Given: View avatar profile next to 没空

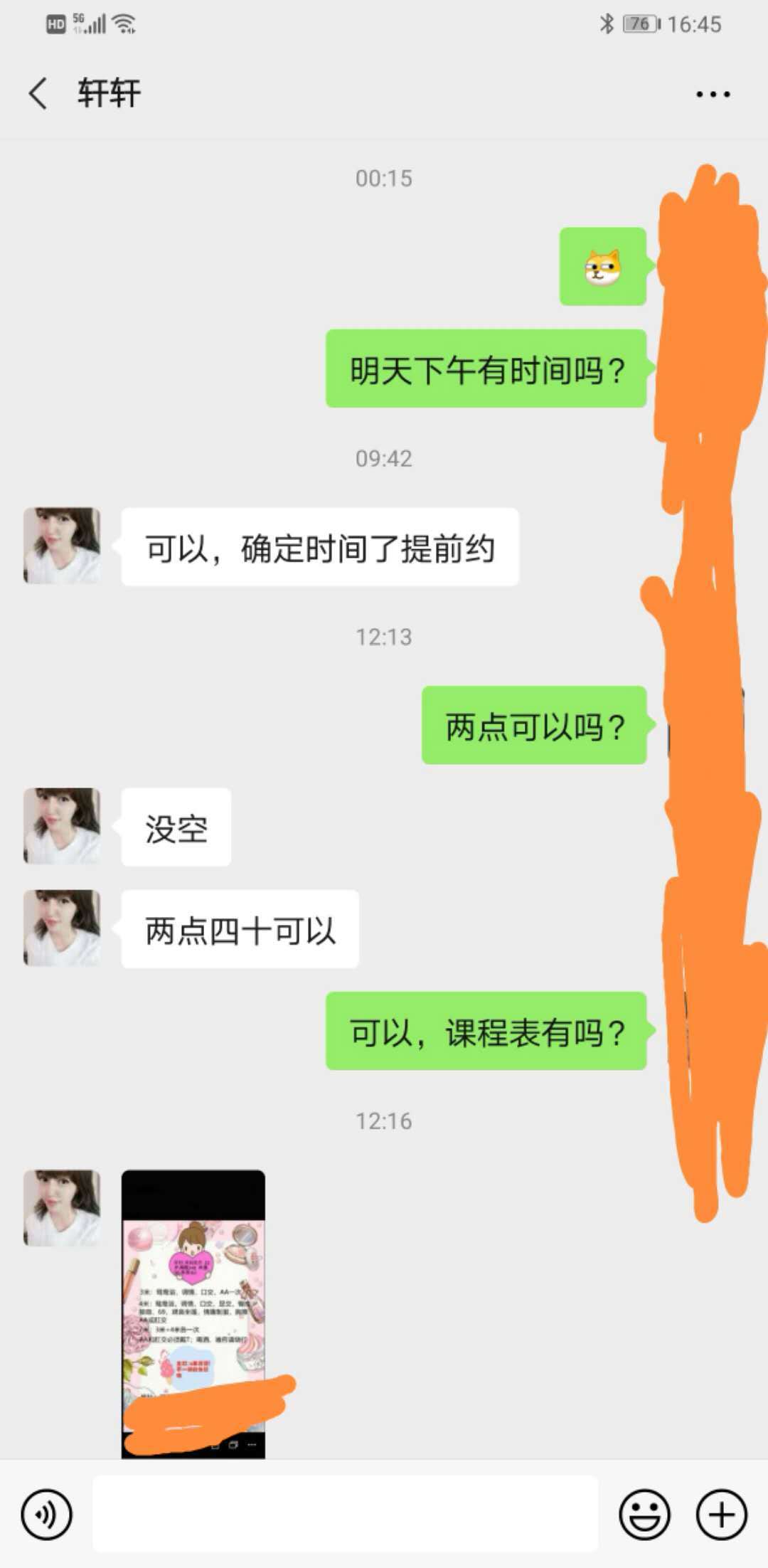Looking at the screenshot, I should pyautogui.click(x=62, y=826).
